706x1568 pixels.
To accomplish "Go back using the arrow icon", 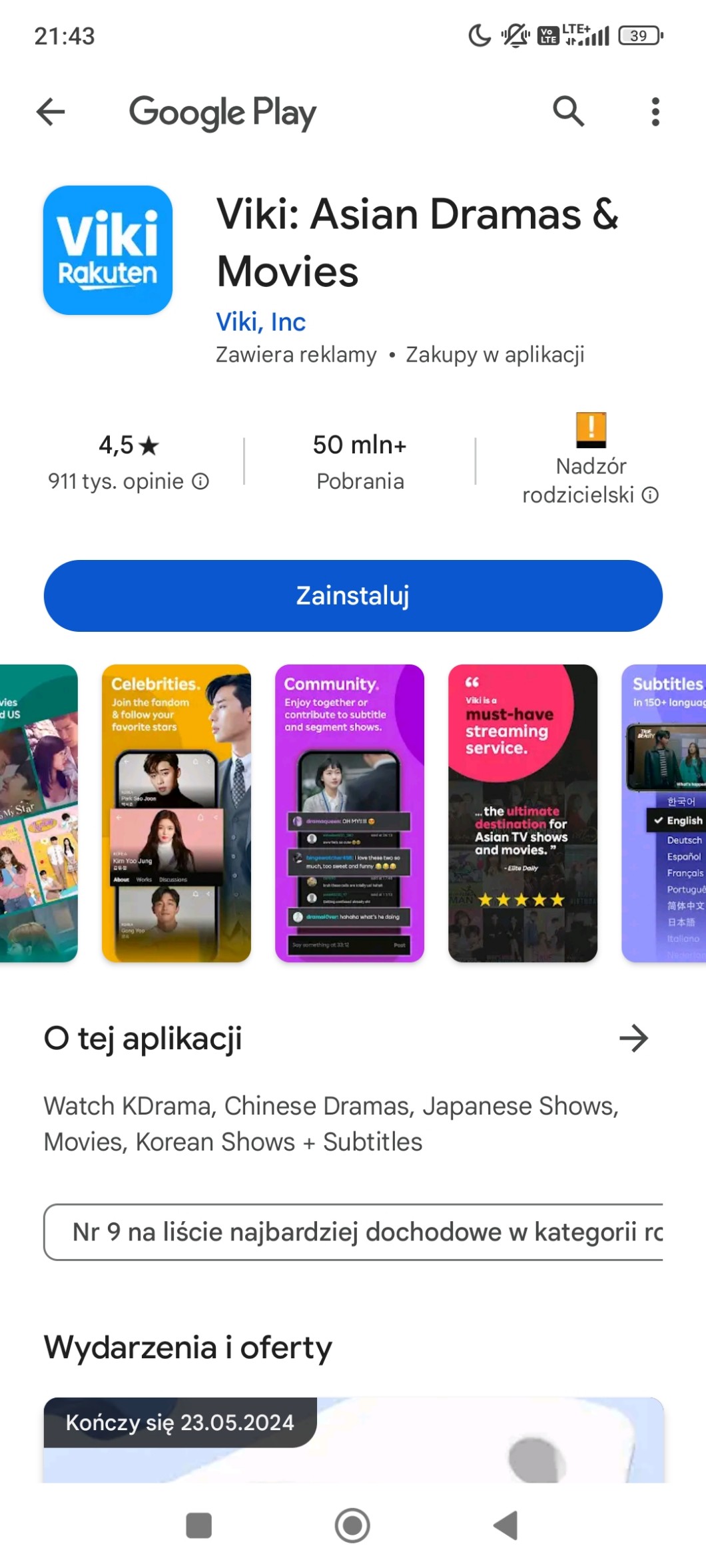I will click(51, 112).
